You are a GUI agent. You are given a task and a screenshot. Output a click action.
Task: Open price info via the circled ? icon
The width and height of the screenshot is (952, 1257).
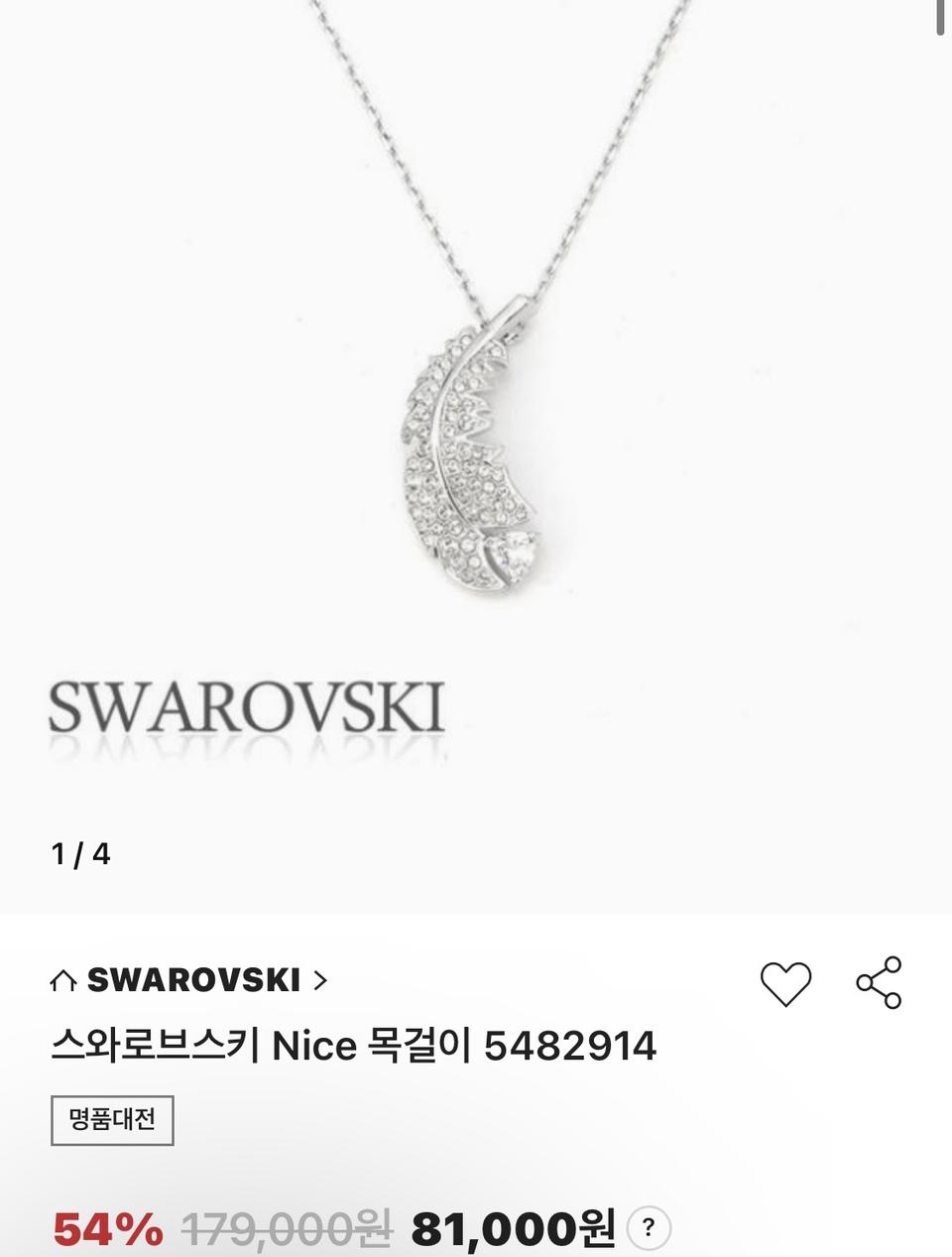point(650,1227)
